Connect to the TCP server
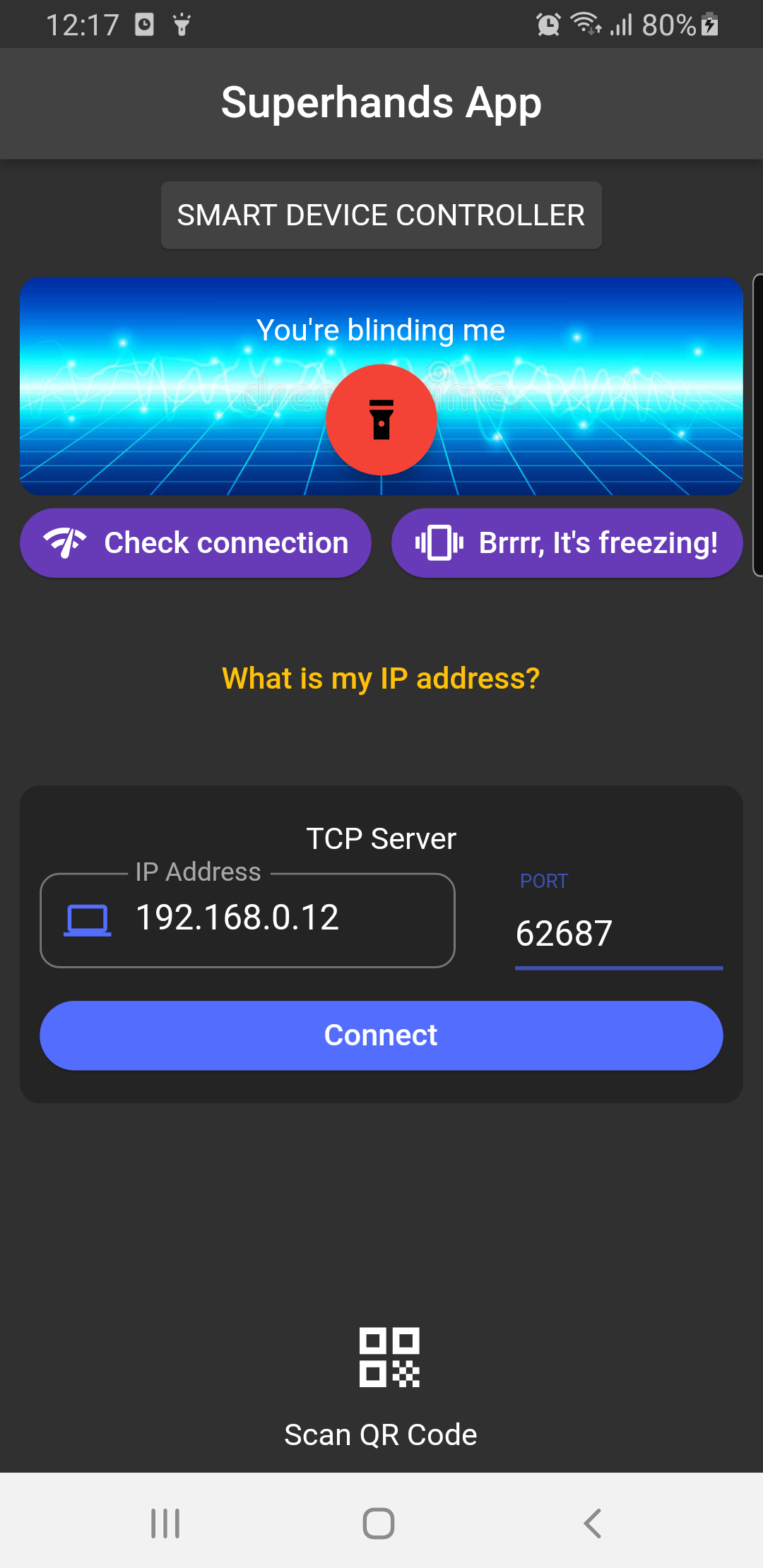This screenshot has height=1568, width=763. coord(381,1035)
